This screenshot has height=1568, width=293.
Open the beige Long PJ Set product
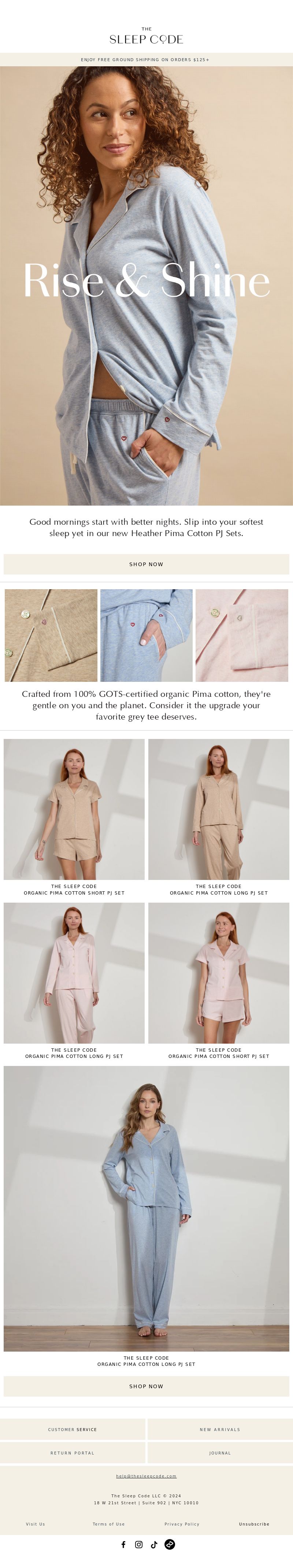(218, 809)
